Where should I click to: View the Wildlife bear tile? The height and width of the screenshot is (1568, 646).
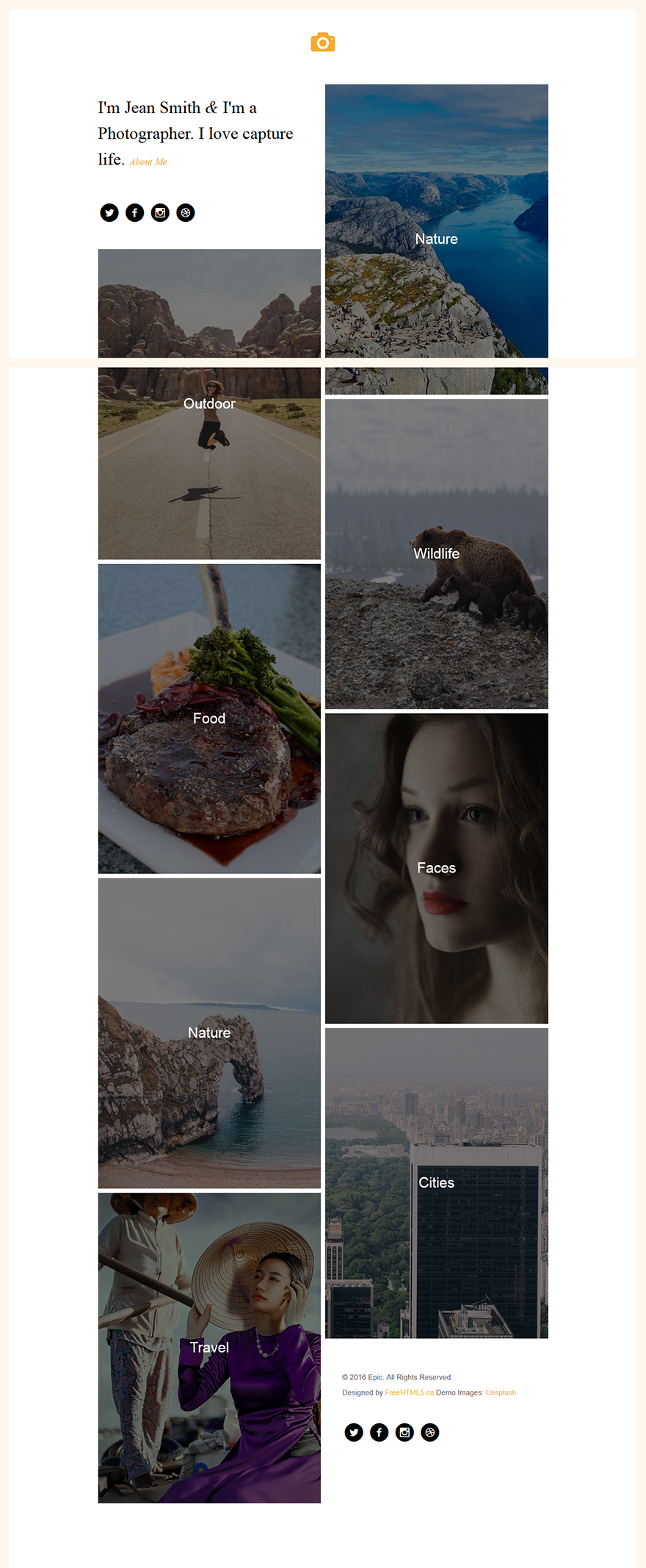436,554
